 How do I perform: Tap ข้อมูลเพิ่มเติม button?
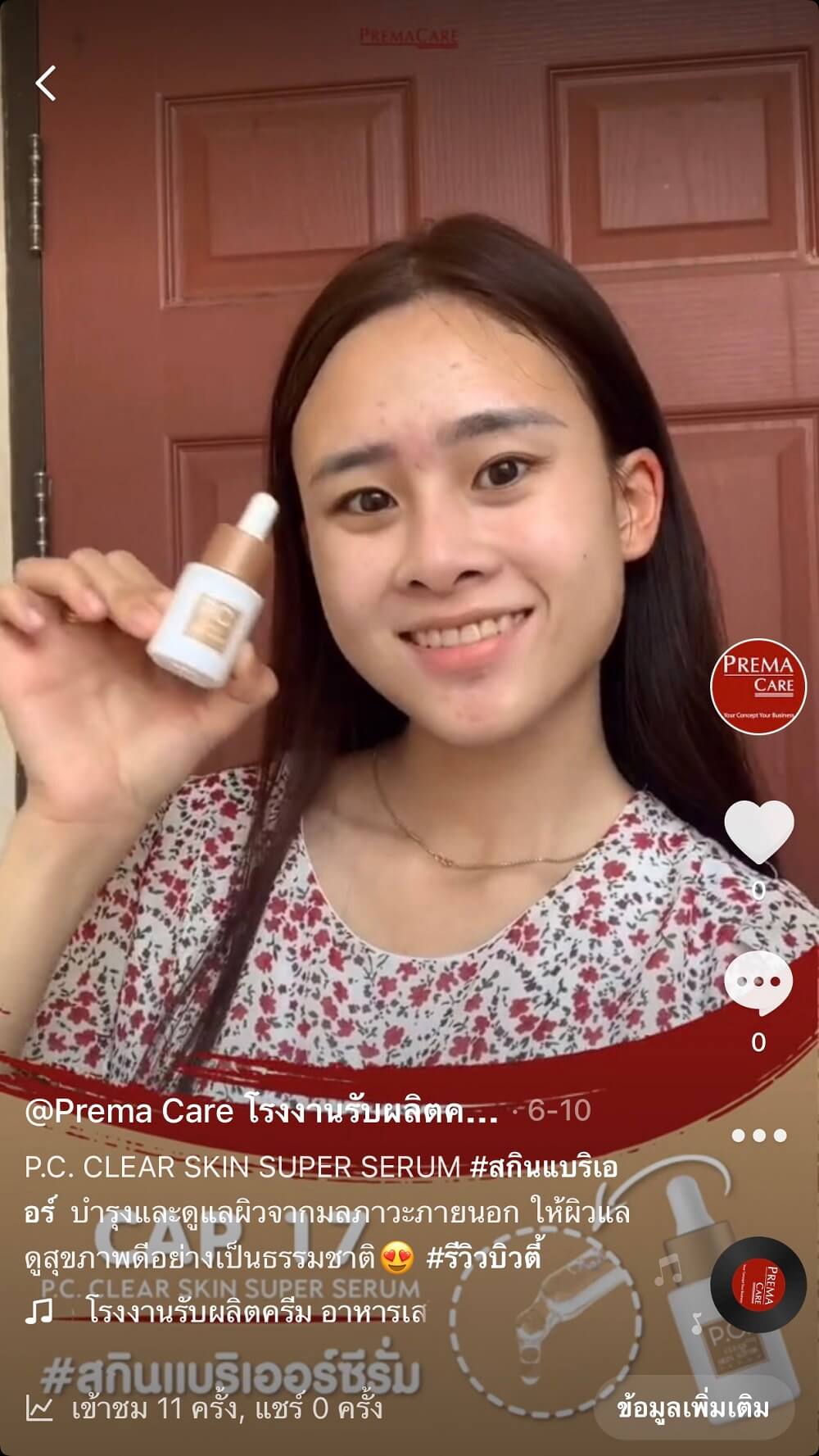click(x=693, y=1408)
